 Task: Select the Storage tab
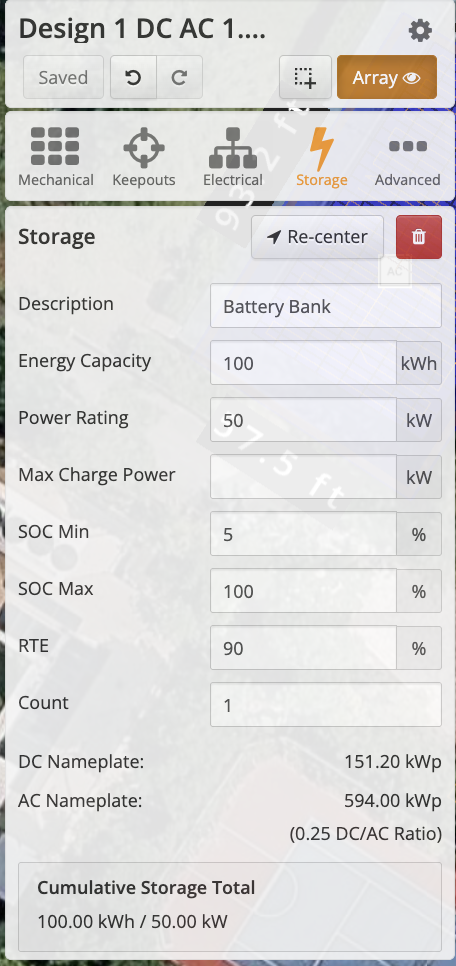322,156
